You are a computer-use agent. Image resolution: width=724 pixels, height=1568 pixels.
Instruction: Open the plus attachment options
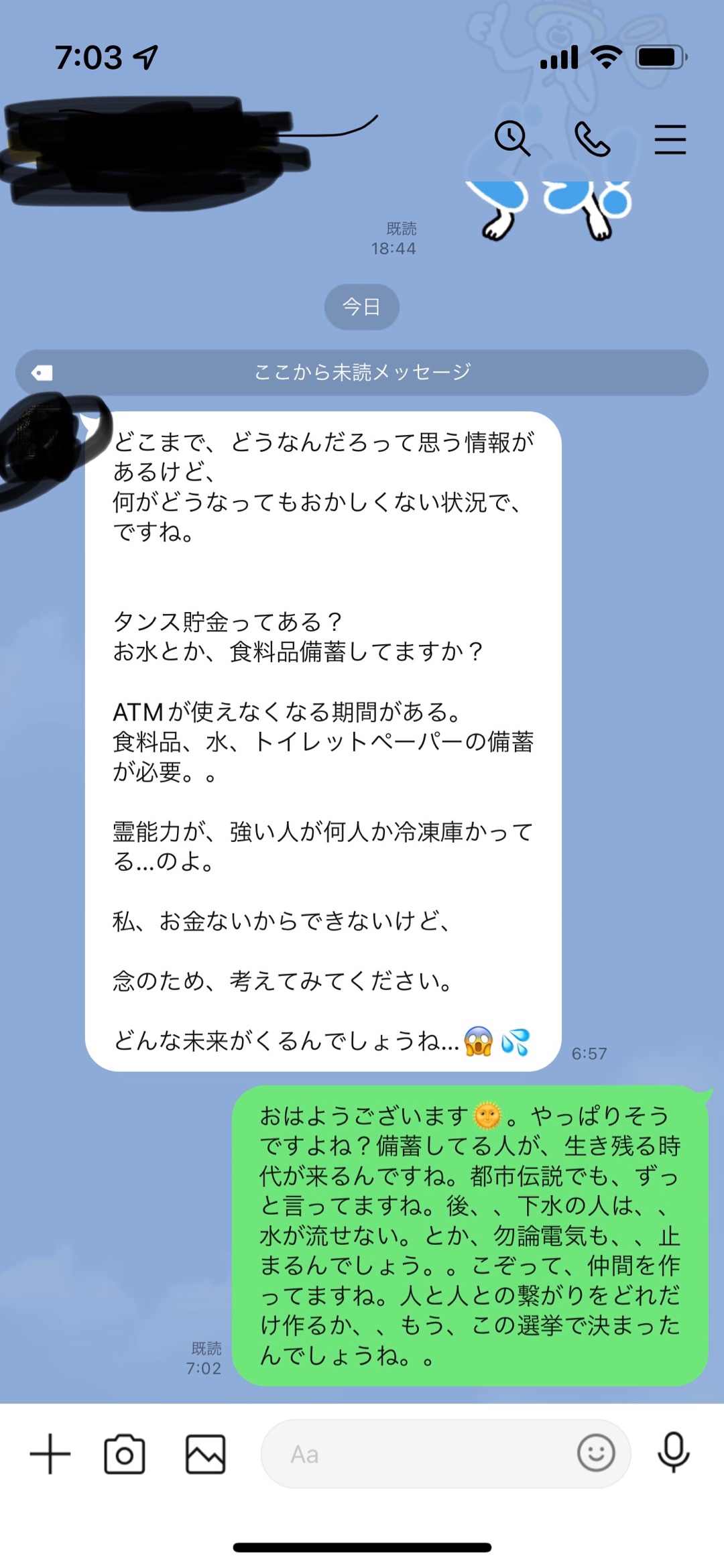(x=50, y=1453)
